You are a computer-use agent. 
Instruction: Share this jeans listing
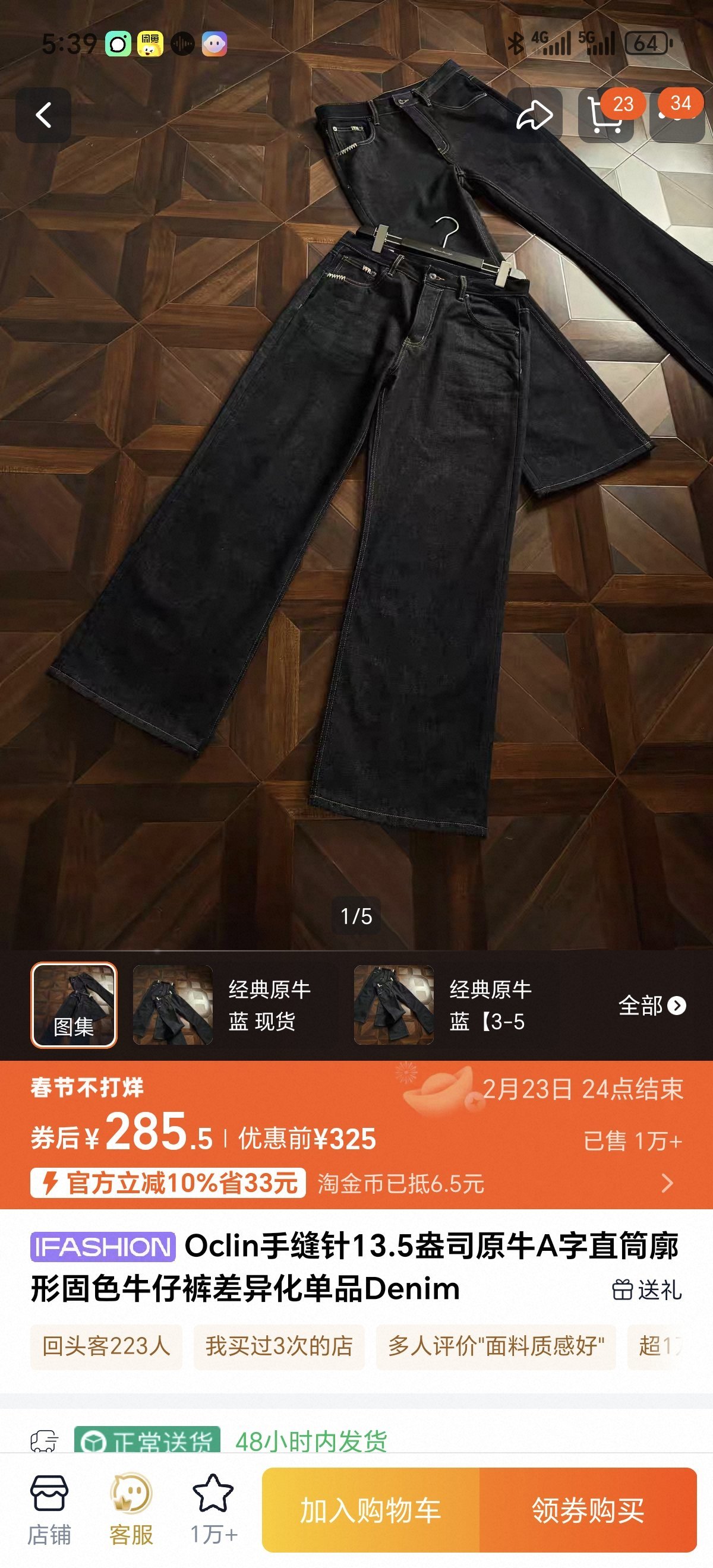(534, 115)
